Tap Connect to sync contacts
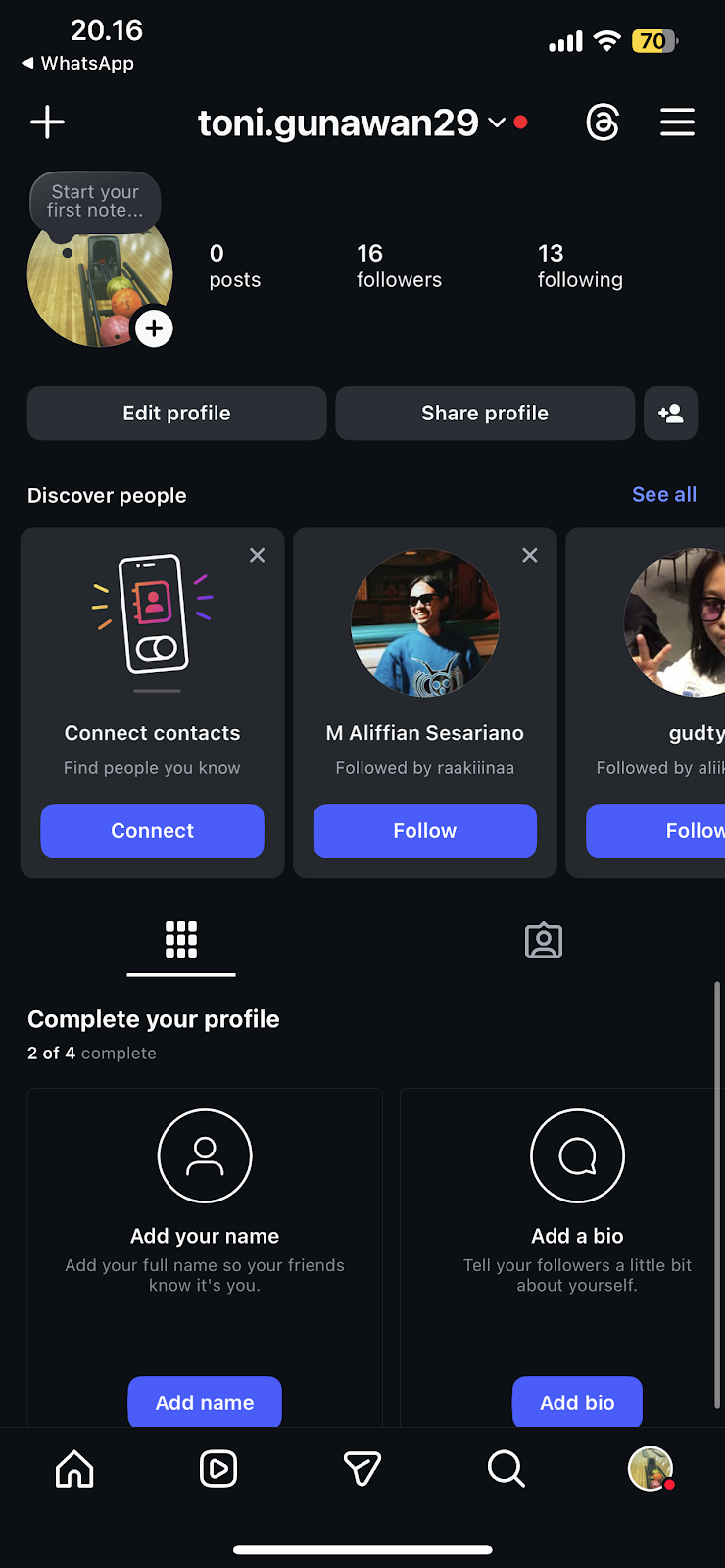Image resolution: width=725 pixels, height=1568 pixels. (x=152, y=831)
